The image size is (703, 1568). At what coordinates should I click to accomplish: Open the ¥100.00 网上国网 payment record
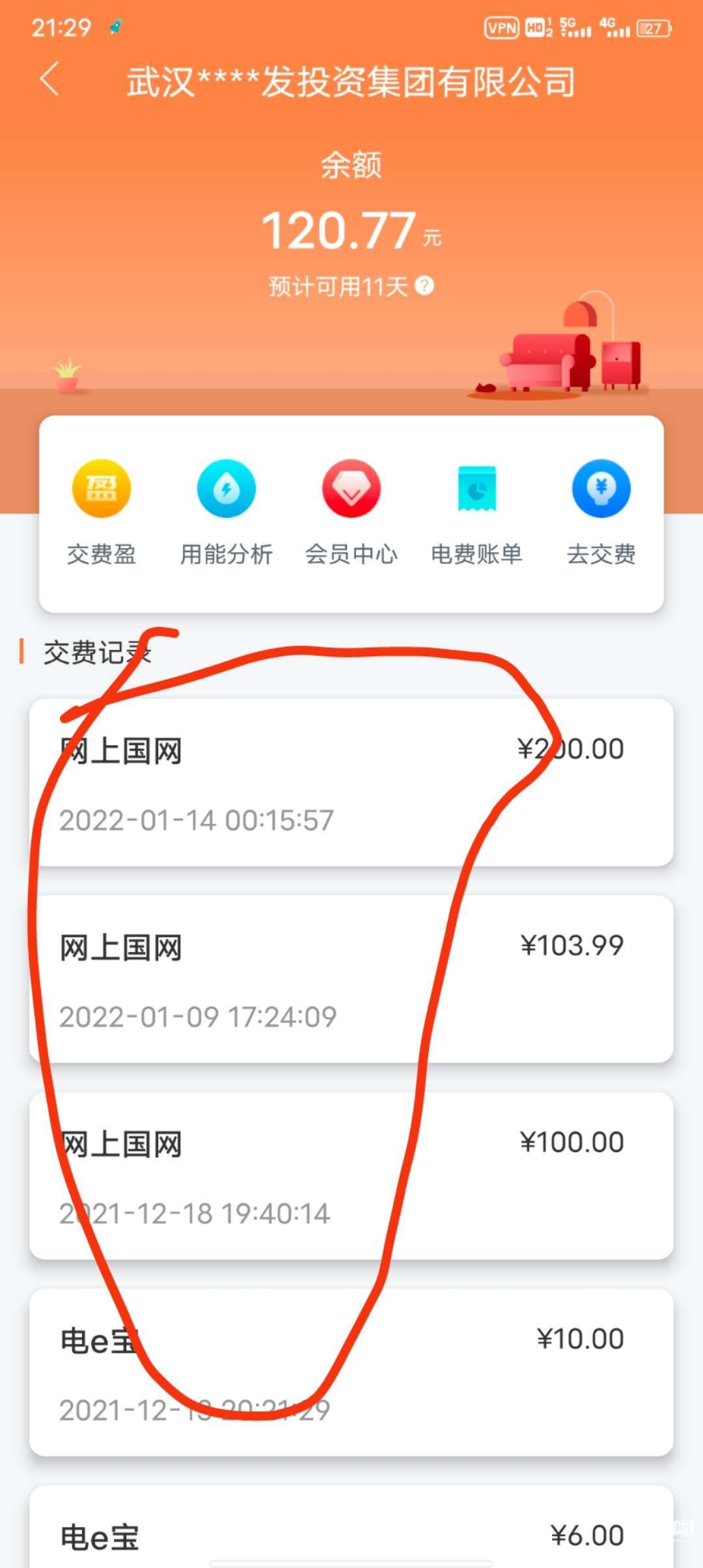click(x=351, y=1175)
